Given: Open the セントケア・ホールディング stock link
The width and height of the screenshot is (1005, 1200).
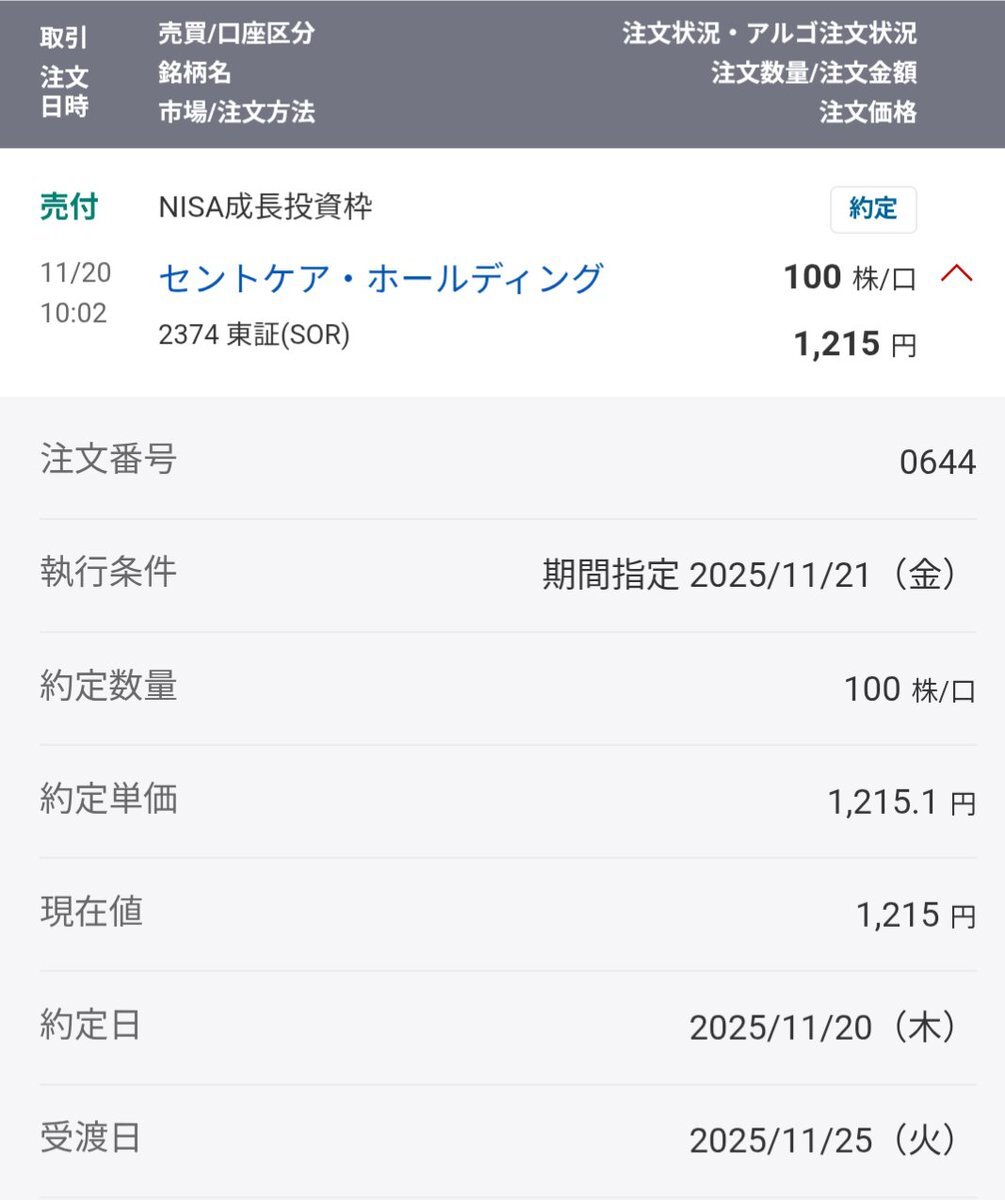Looking at the screenshot, I should (381, 278).
